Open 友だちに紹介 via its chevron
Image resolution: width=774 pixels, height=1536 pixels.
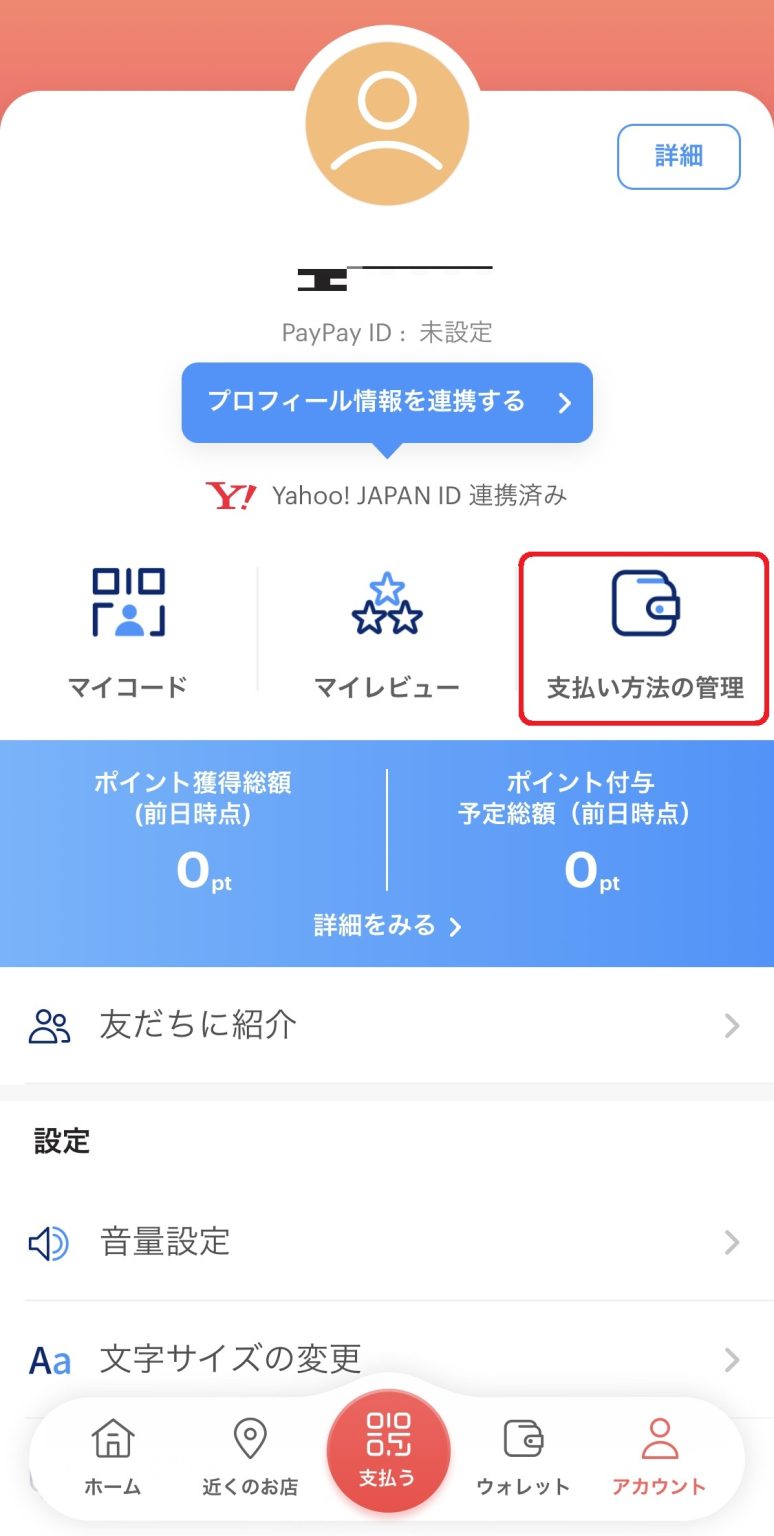coord(733,1025)
